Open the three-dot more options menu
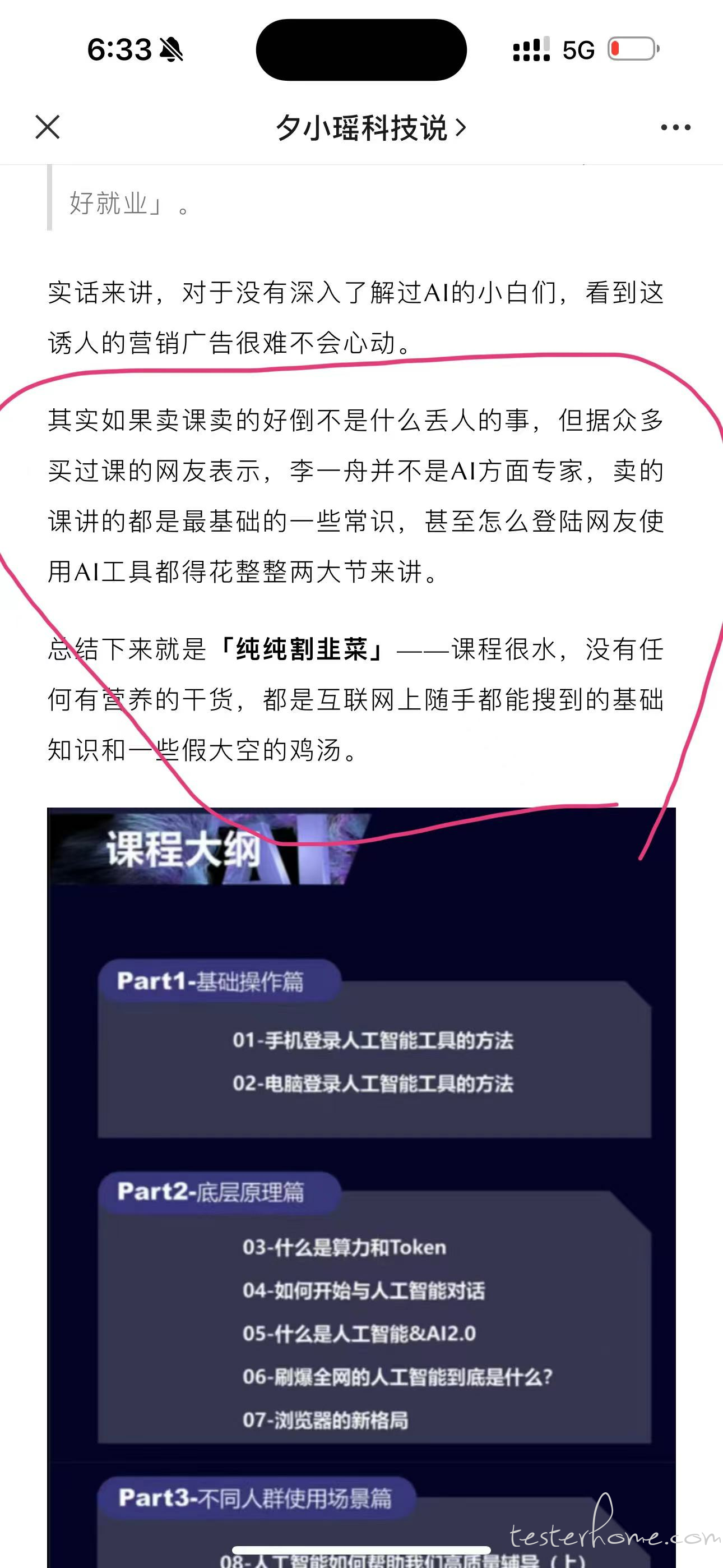Screen dimensions: 723x1568 (x=675, y=127)
